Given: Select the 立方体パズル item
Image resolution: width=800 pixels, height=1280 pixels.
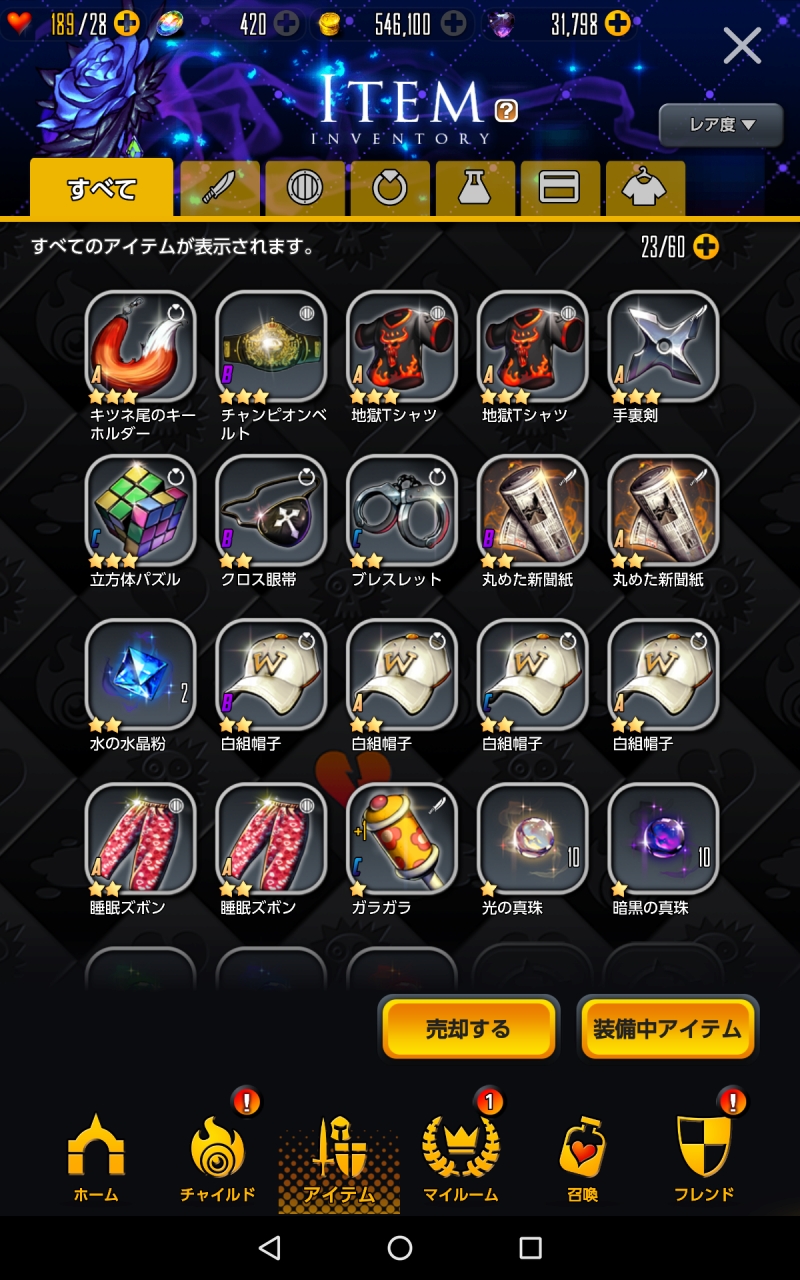Looking at the screenshot, I should 141,510.
